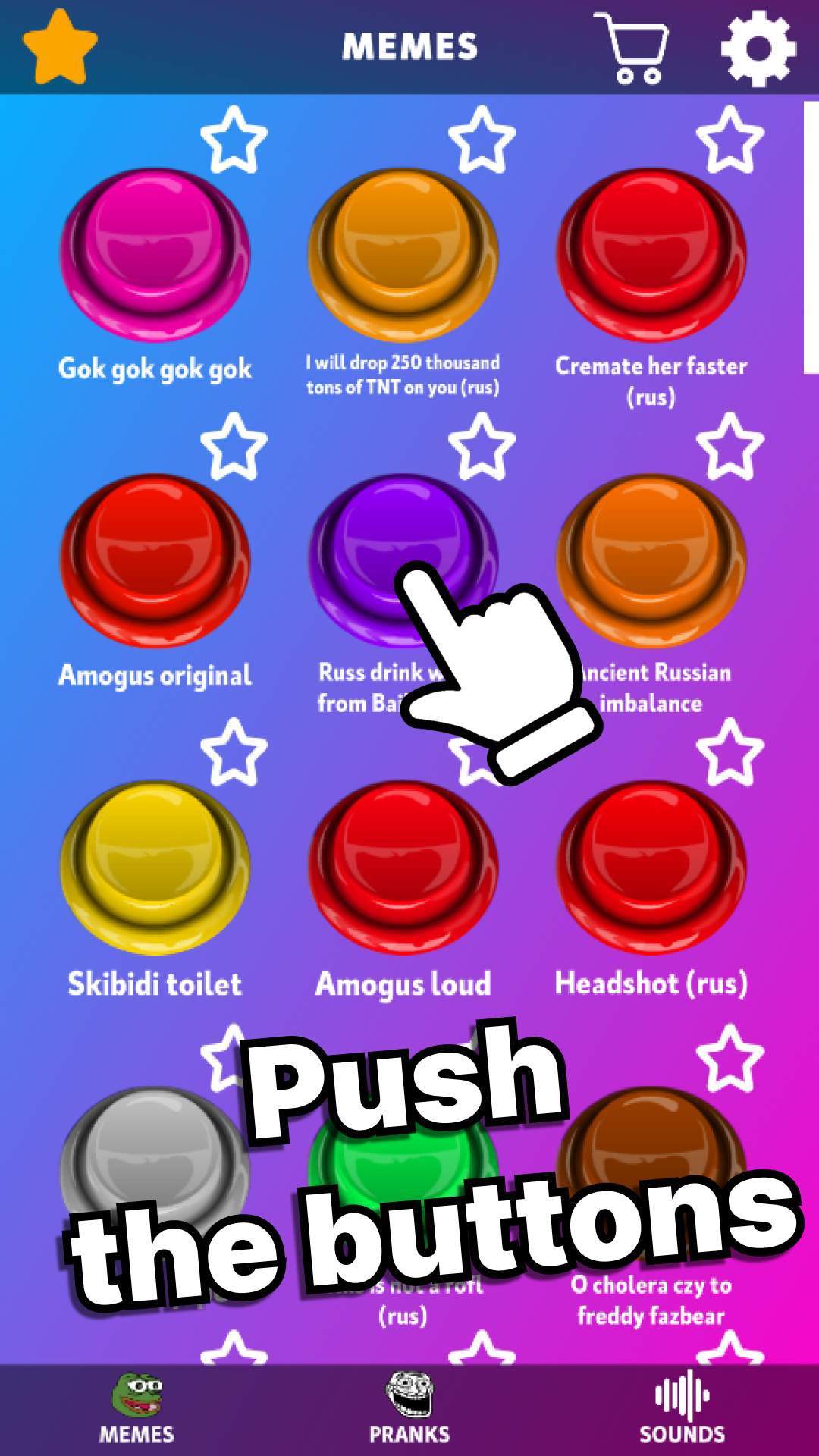Favorite the Skibidi toilet sound

(234, 753)
